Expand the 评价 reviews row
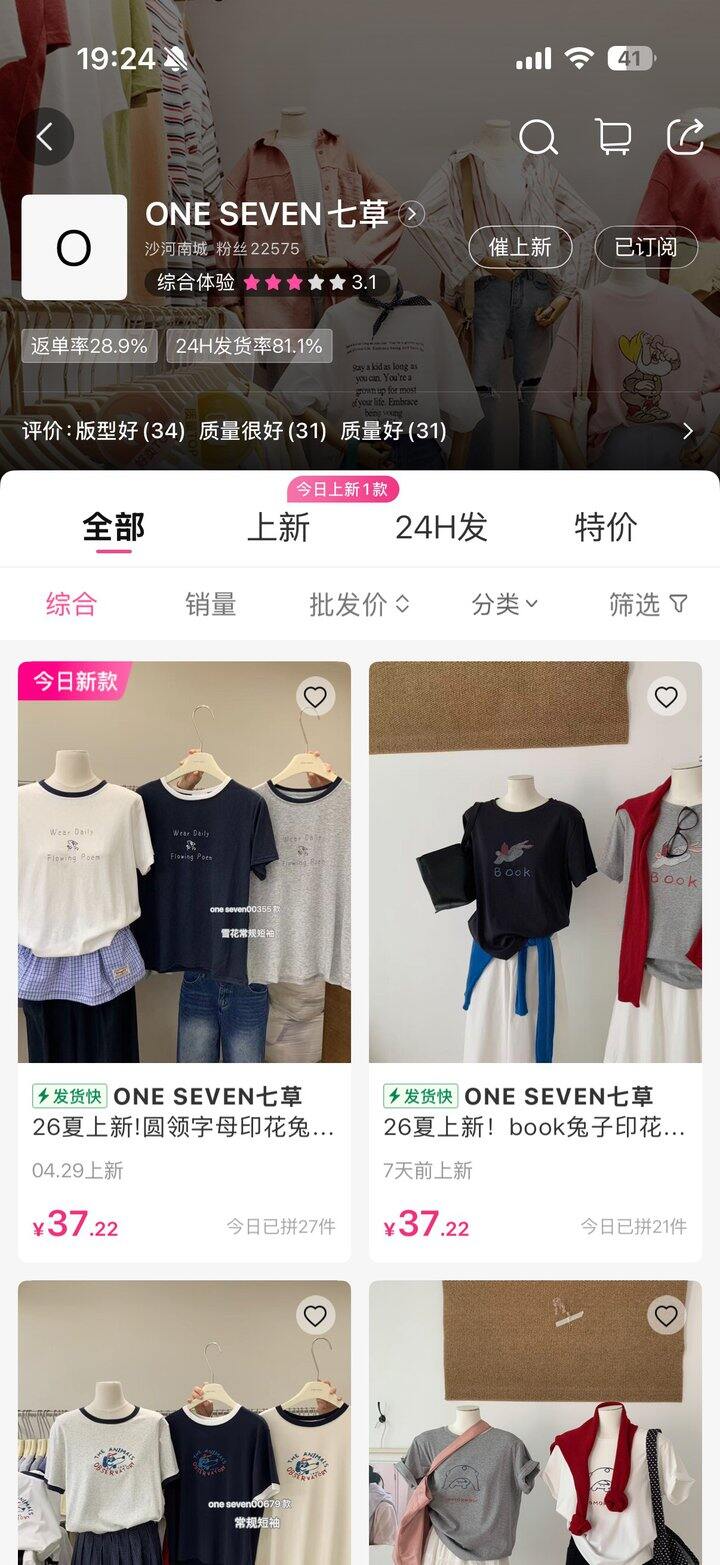 (687, 431)
